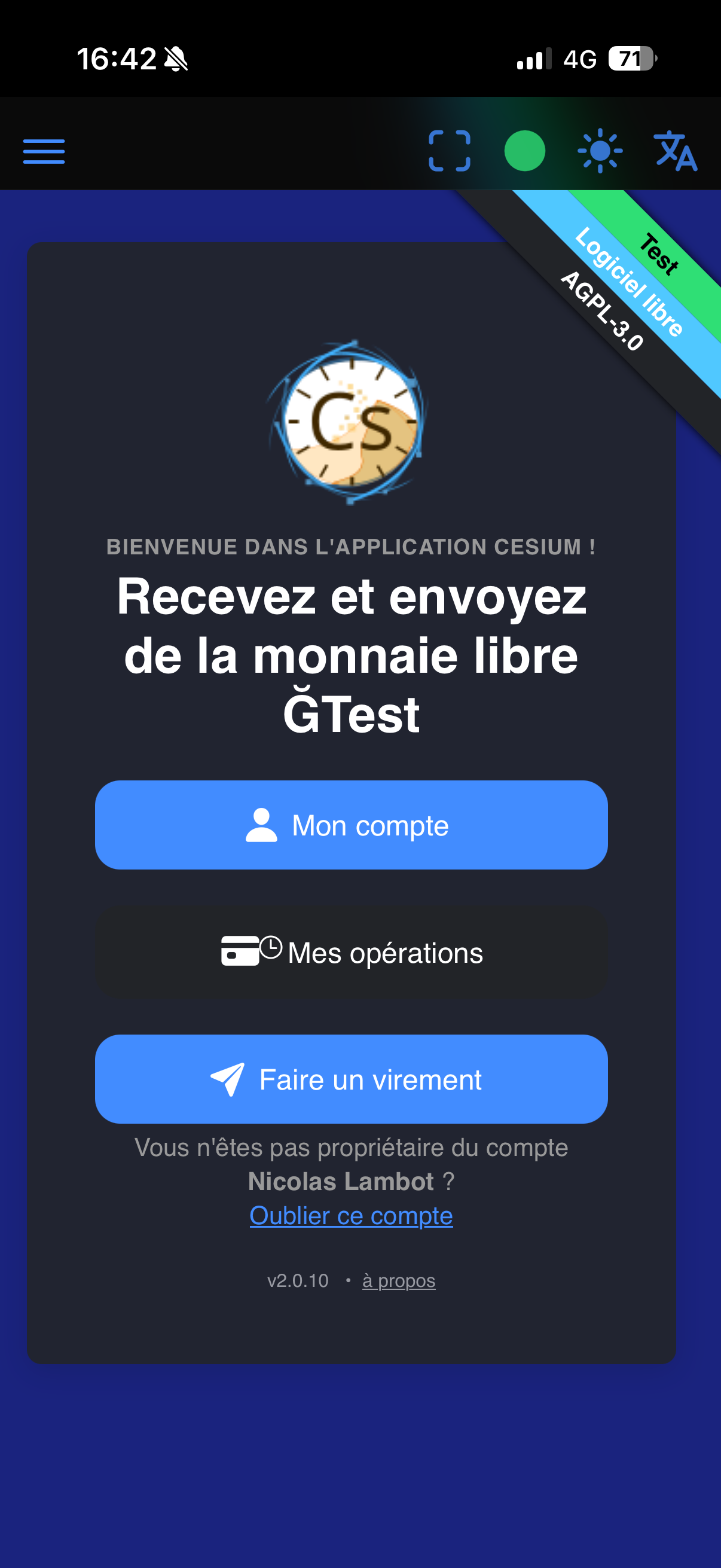Start Faire un virement
The width and height of the screenshot is (721, 1568).
[351, 1079]
